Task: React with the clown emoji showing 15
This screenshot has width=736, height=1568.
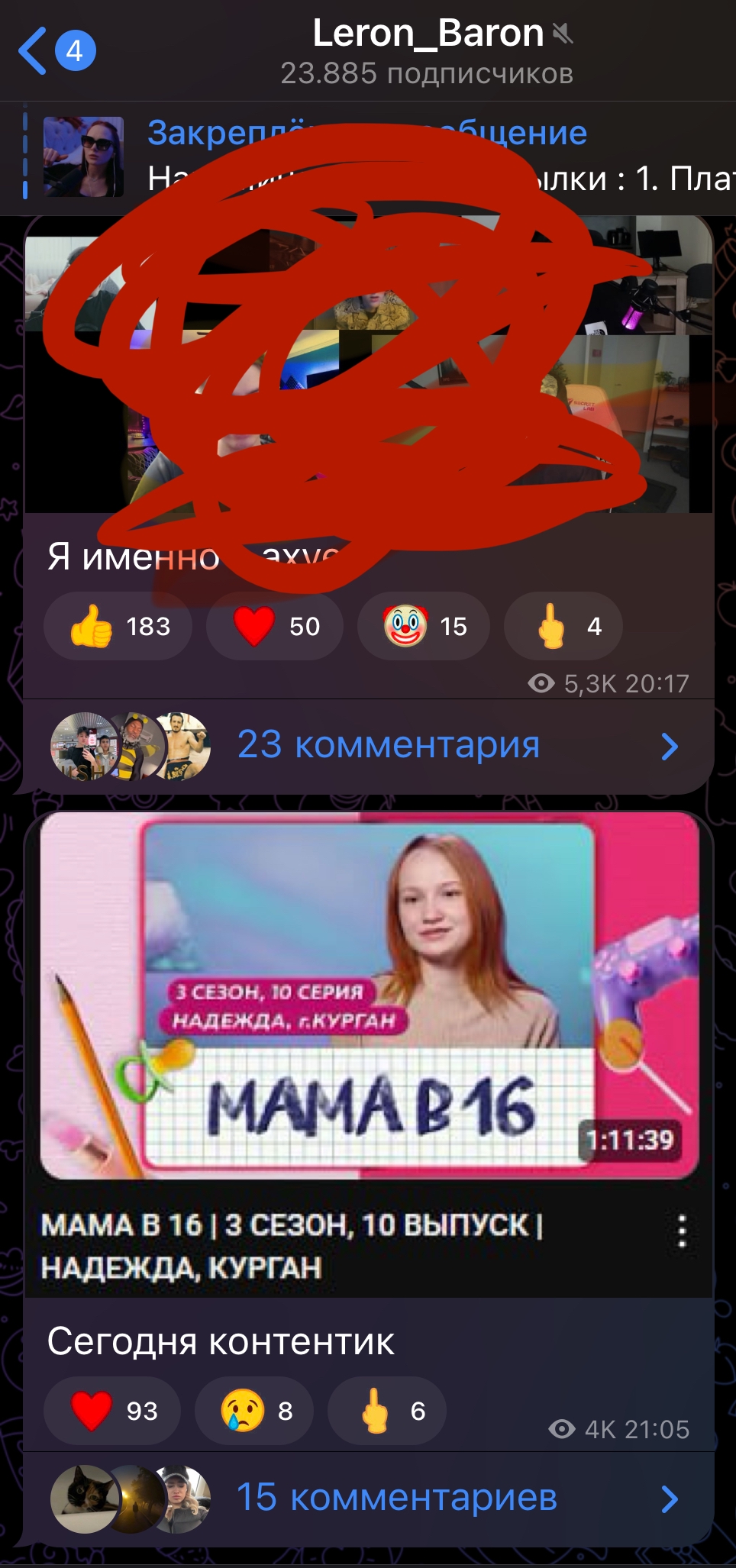Action: [x=424, y=626]
